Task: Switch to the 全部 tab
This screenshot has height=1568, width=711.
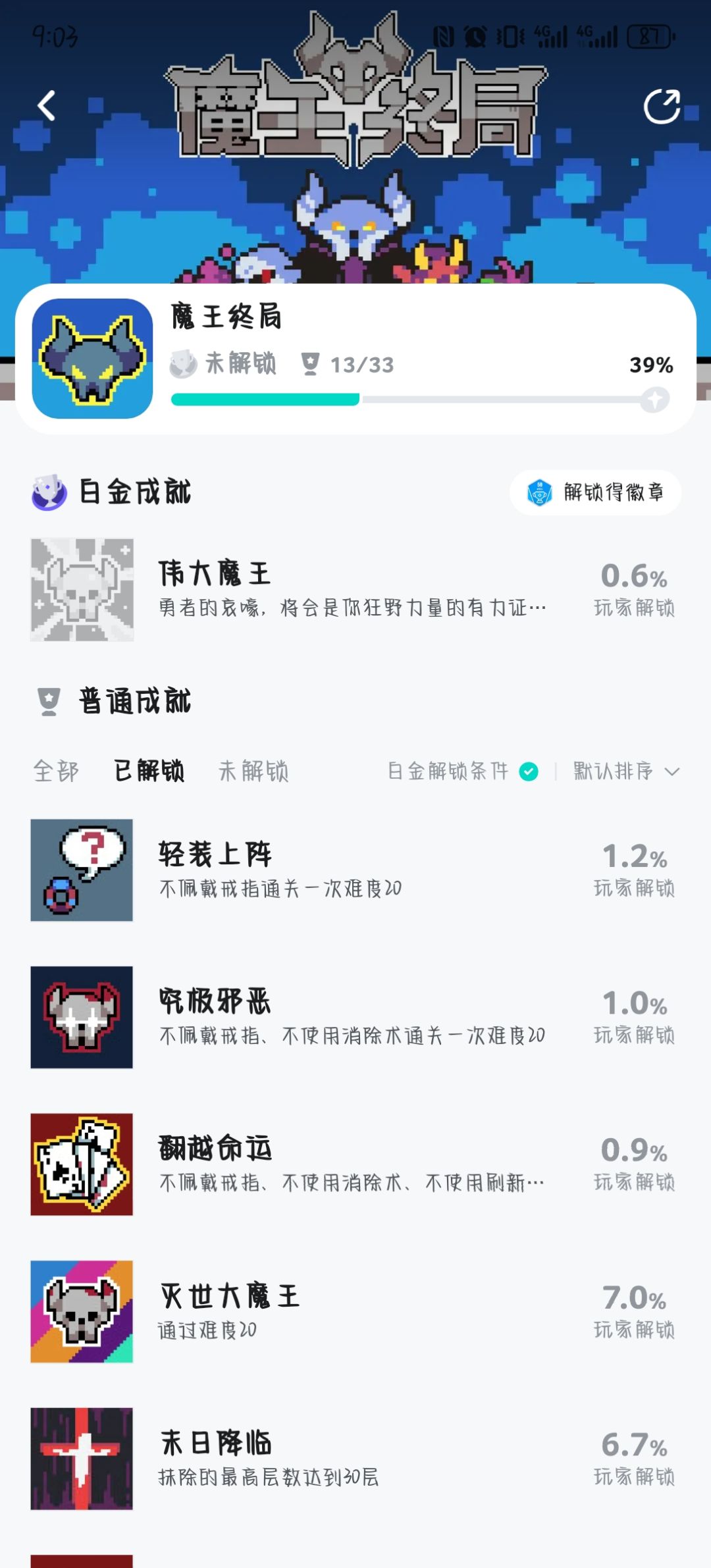Action: coord(56,770)
